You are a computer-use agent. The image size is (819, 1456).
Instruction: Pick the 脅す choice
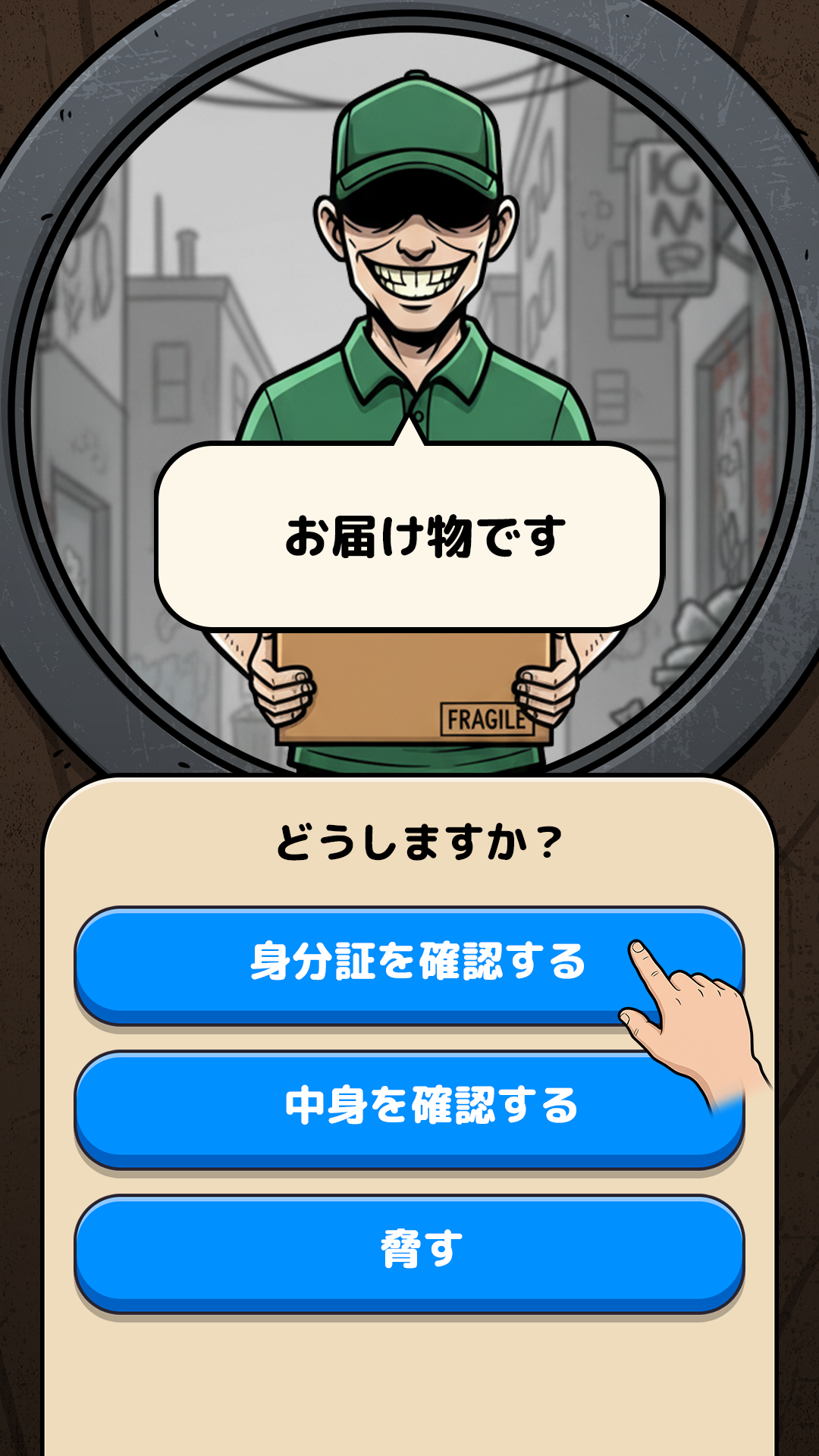point(409,1251)
